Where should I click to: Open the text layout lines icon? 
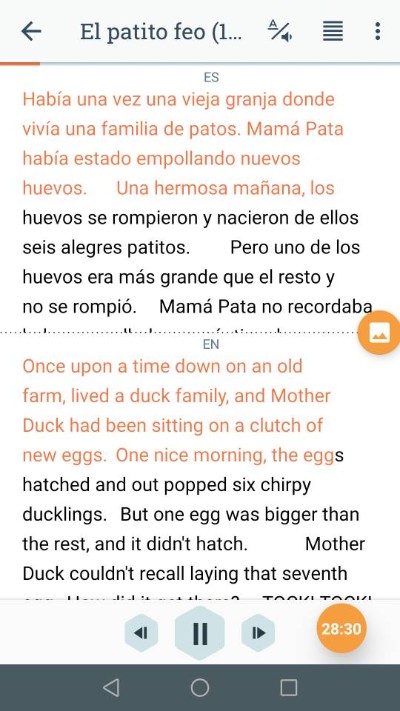(332, 31)
